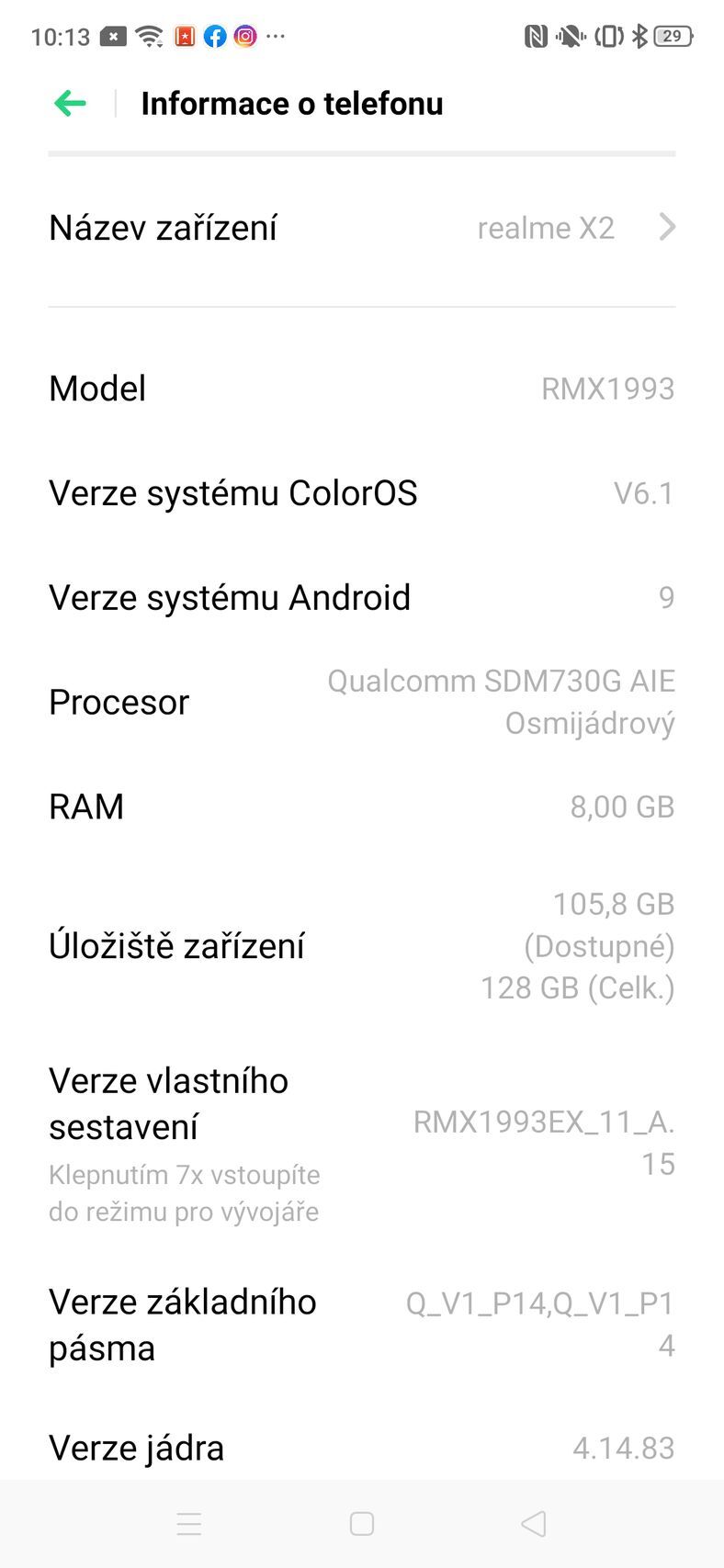Open the Název zařízení row

tap(361, 228)
